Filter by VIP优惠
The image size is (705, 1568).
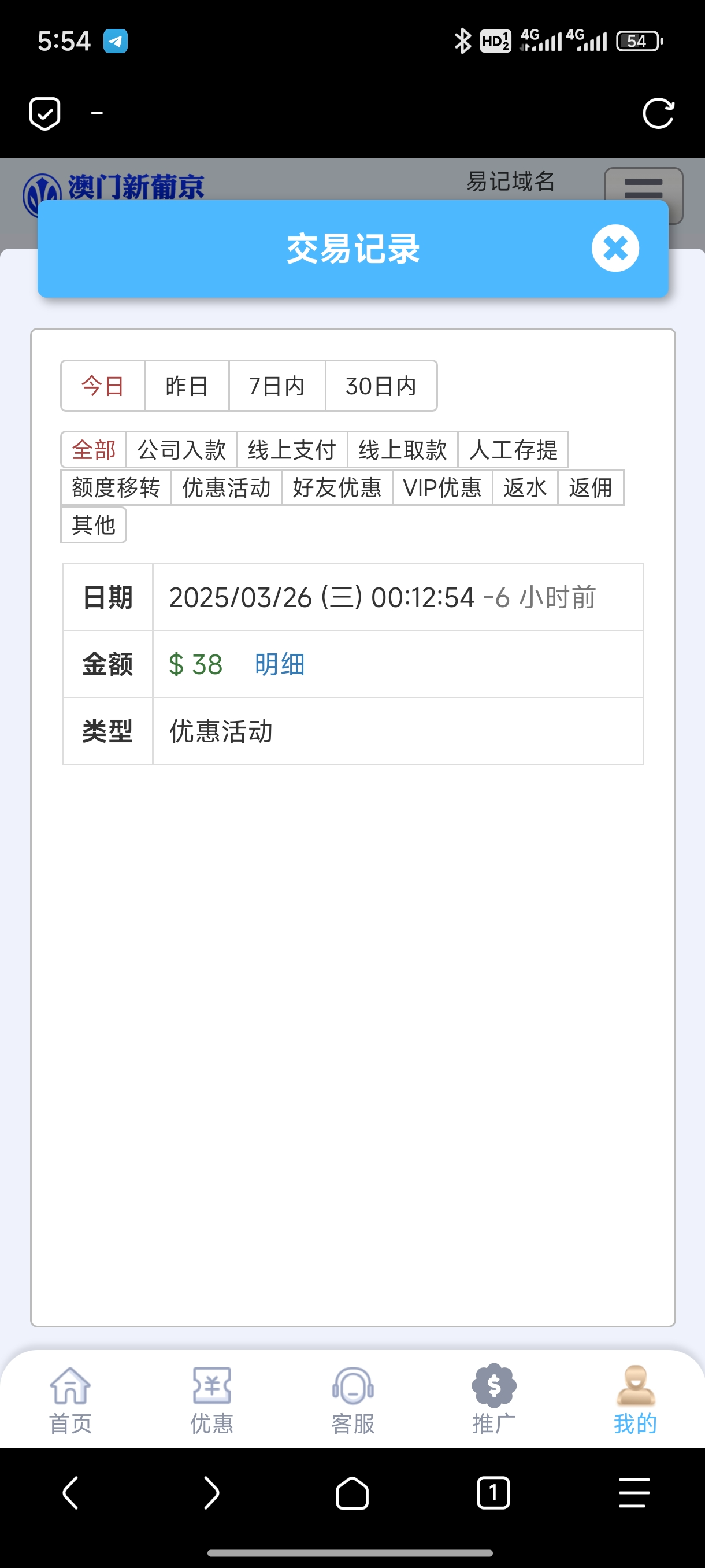(x=442, y=487)
